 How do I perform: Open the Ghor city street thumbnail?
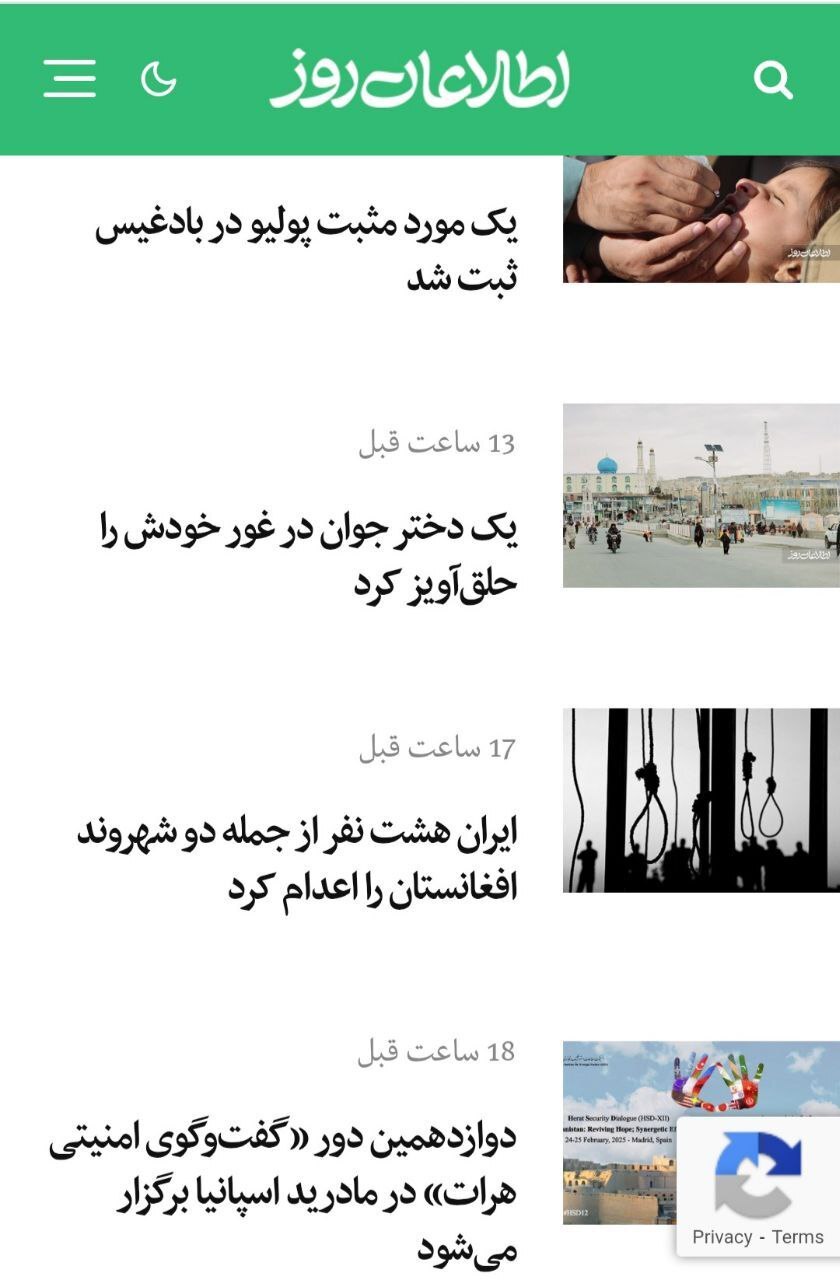click(700, 495)
